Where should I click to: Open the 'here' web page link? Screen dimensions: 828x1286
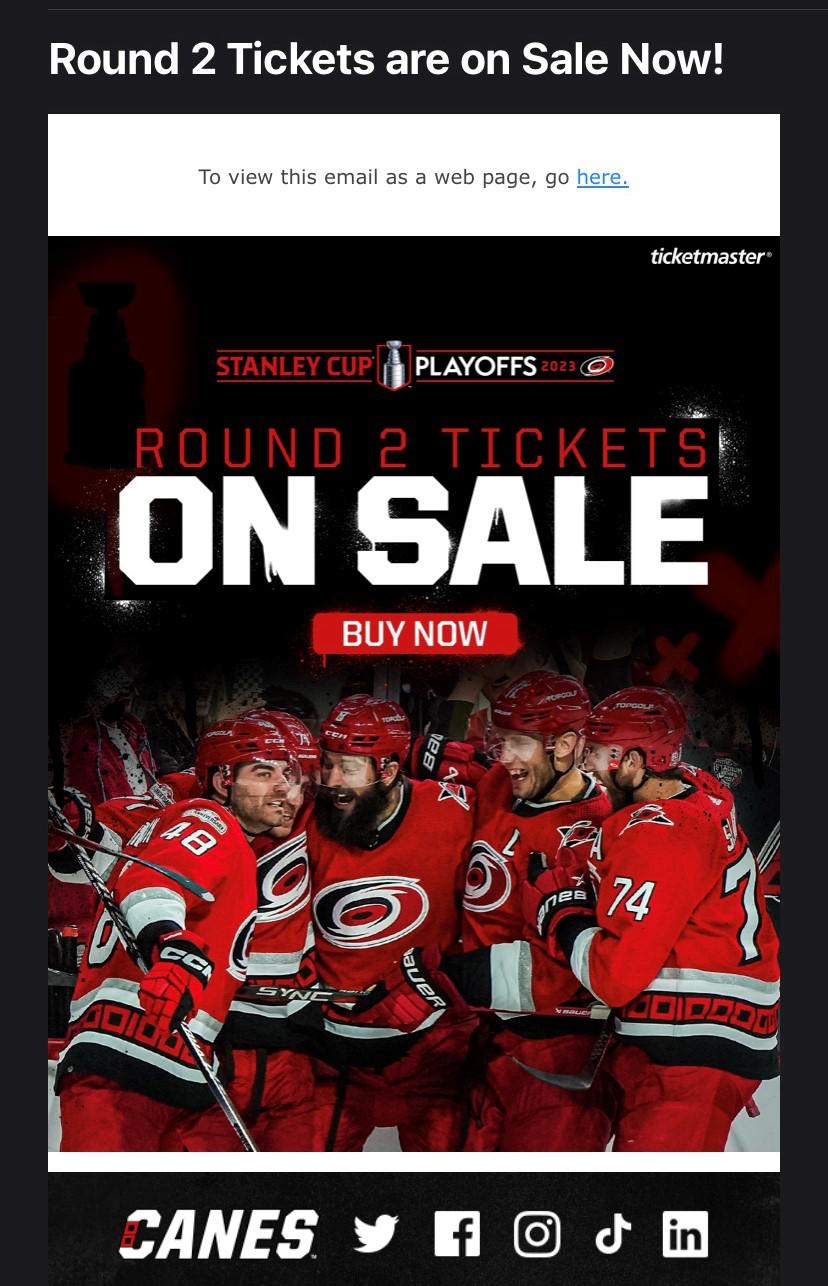(602, 178)
